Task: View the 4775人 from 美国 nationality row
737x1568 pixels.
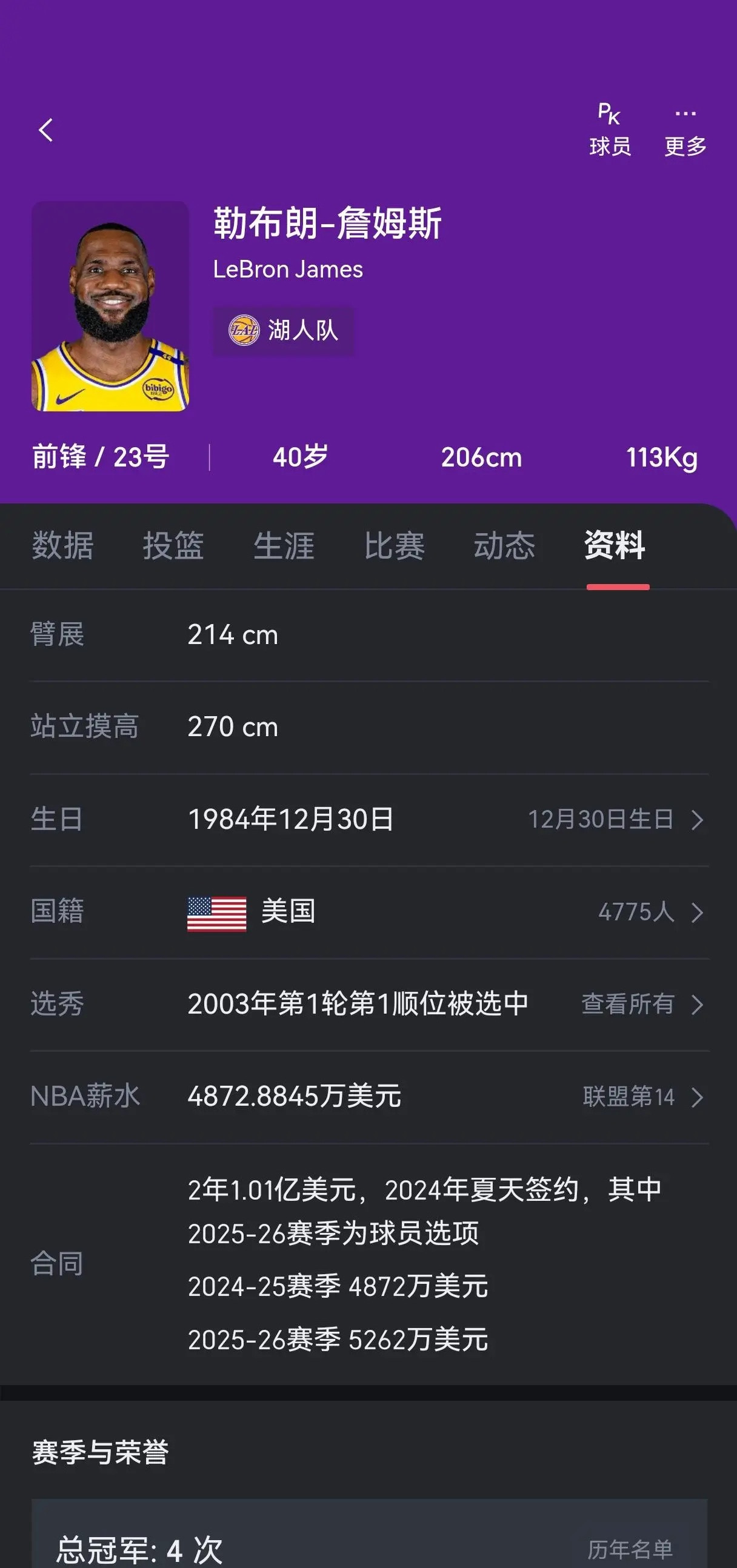Action: coord(650,912)
